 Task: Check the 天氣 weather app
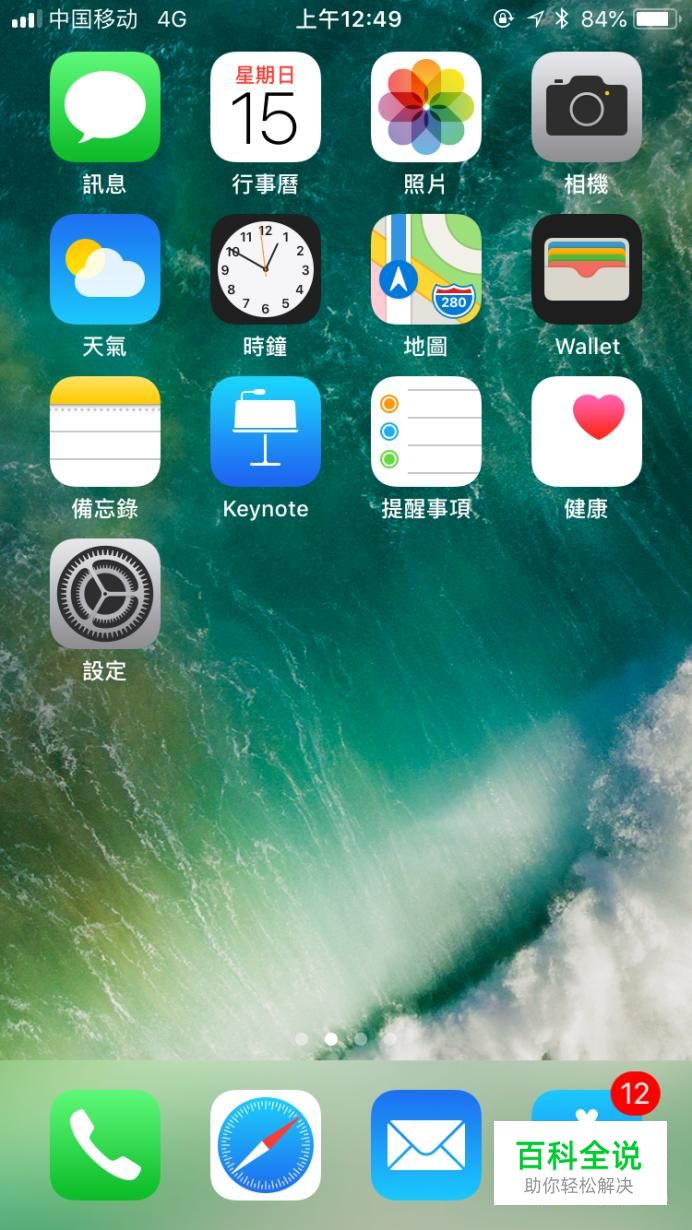tap(105, 269)
